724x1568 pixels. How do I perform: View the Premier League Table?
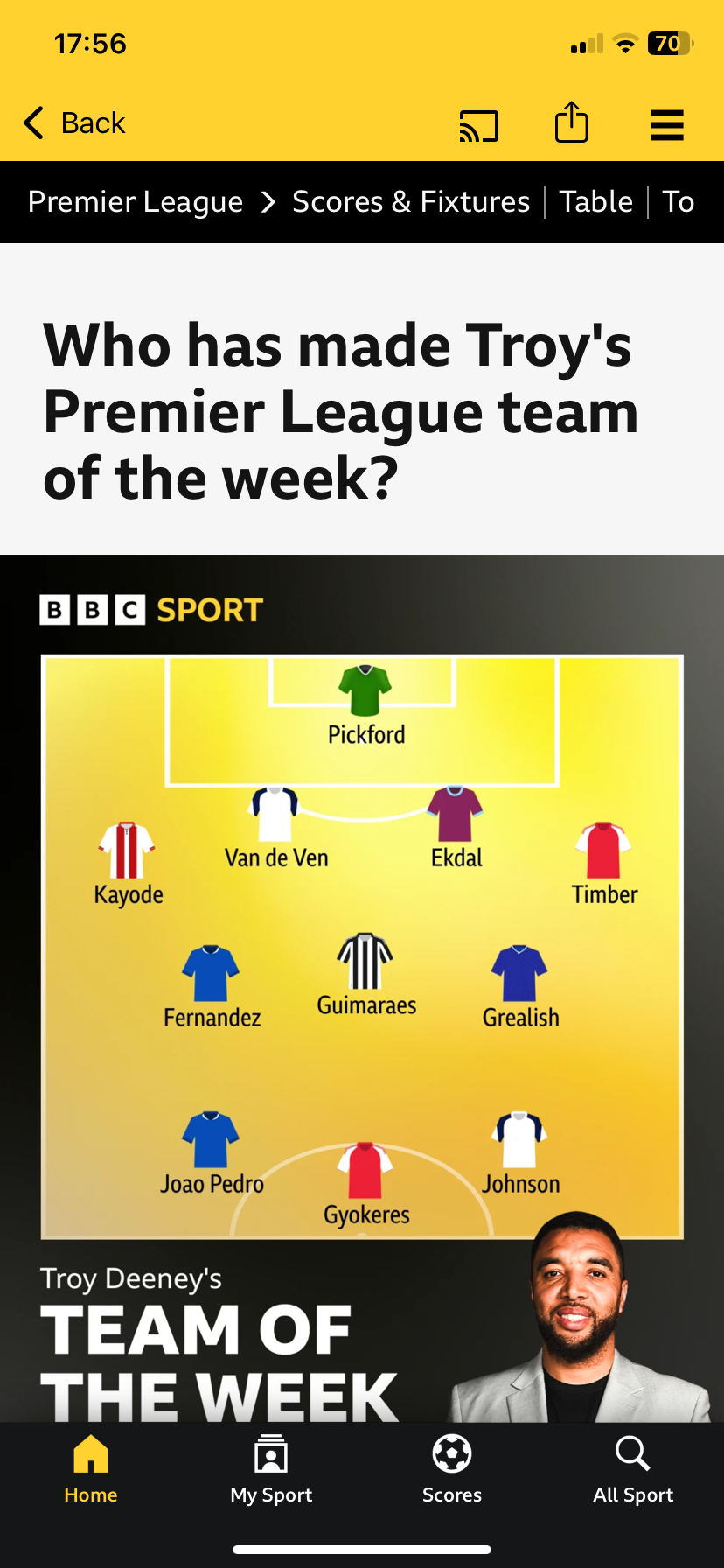pos(596,202)
